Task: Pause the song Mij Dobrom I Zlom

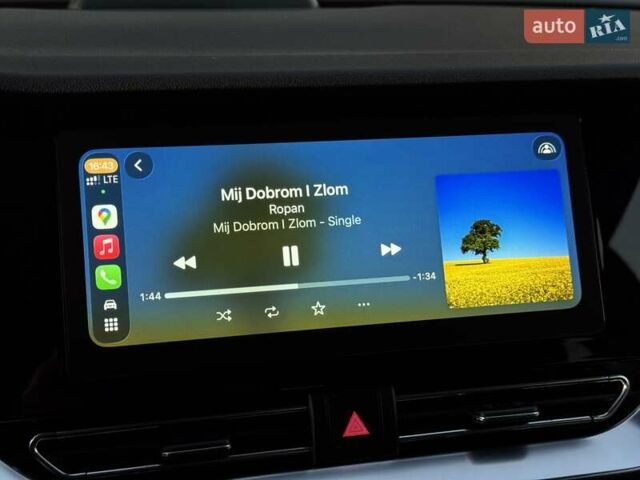Action: (x=290, y=256)
